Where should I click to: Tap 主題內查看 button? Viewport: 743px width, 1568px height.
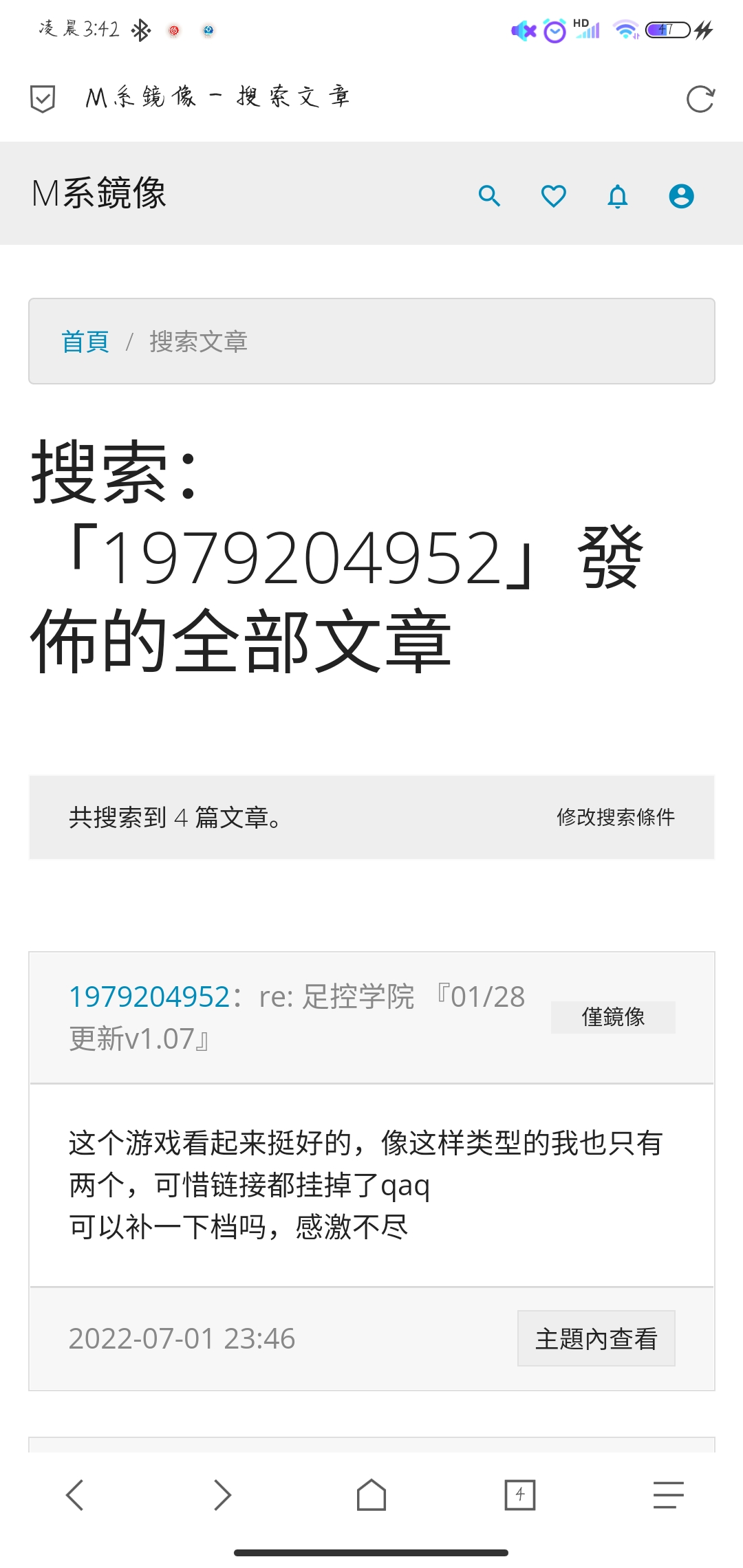pyautogui.click(x=596, y=1338)
